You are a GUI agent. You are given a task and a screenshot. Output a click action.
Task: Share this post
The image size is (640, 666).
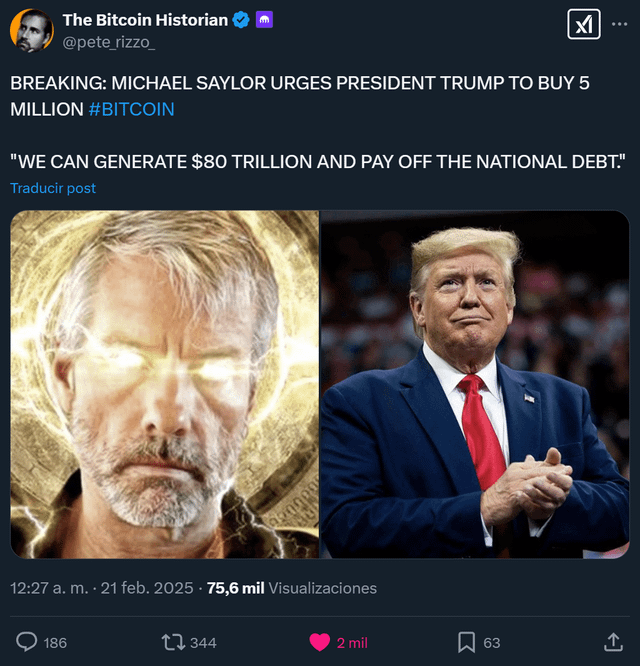coord(613,642)
